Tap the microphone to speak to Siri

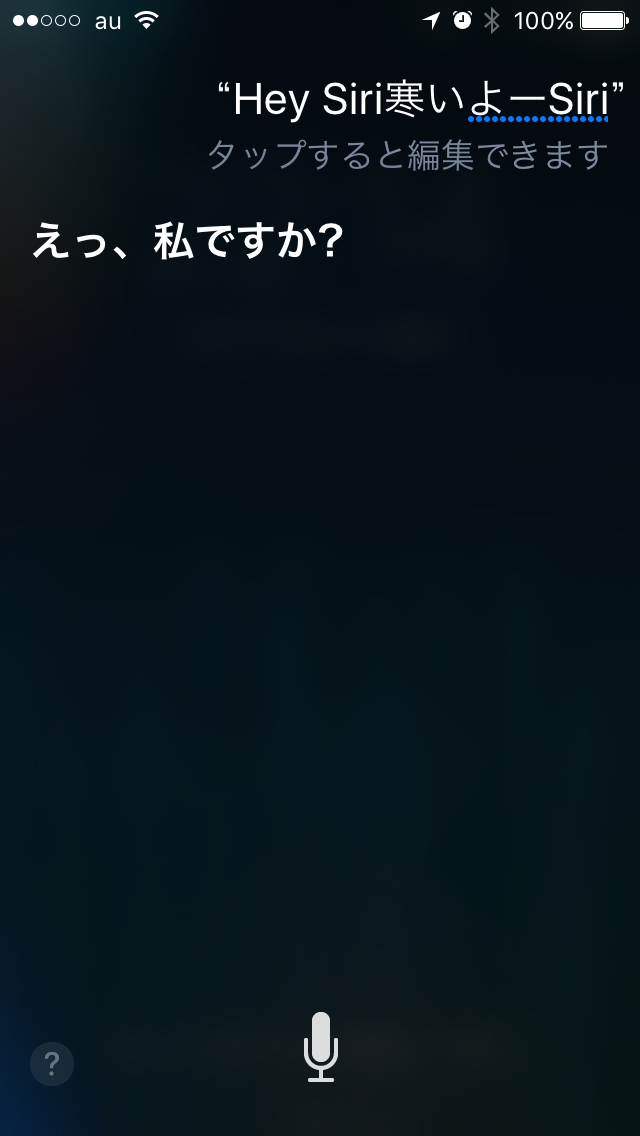pos(321,1046)
